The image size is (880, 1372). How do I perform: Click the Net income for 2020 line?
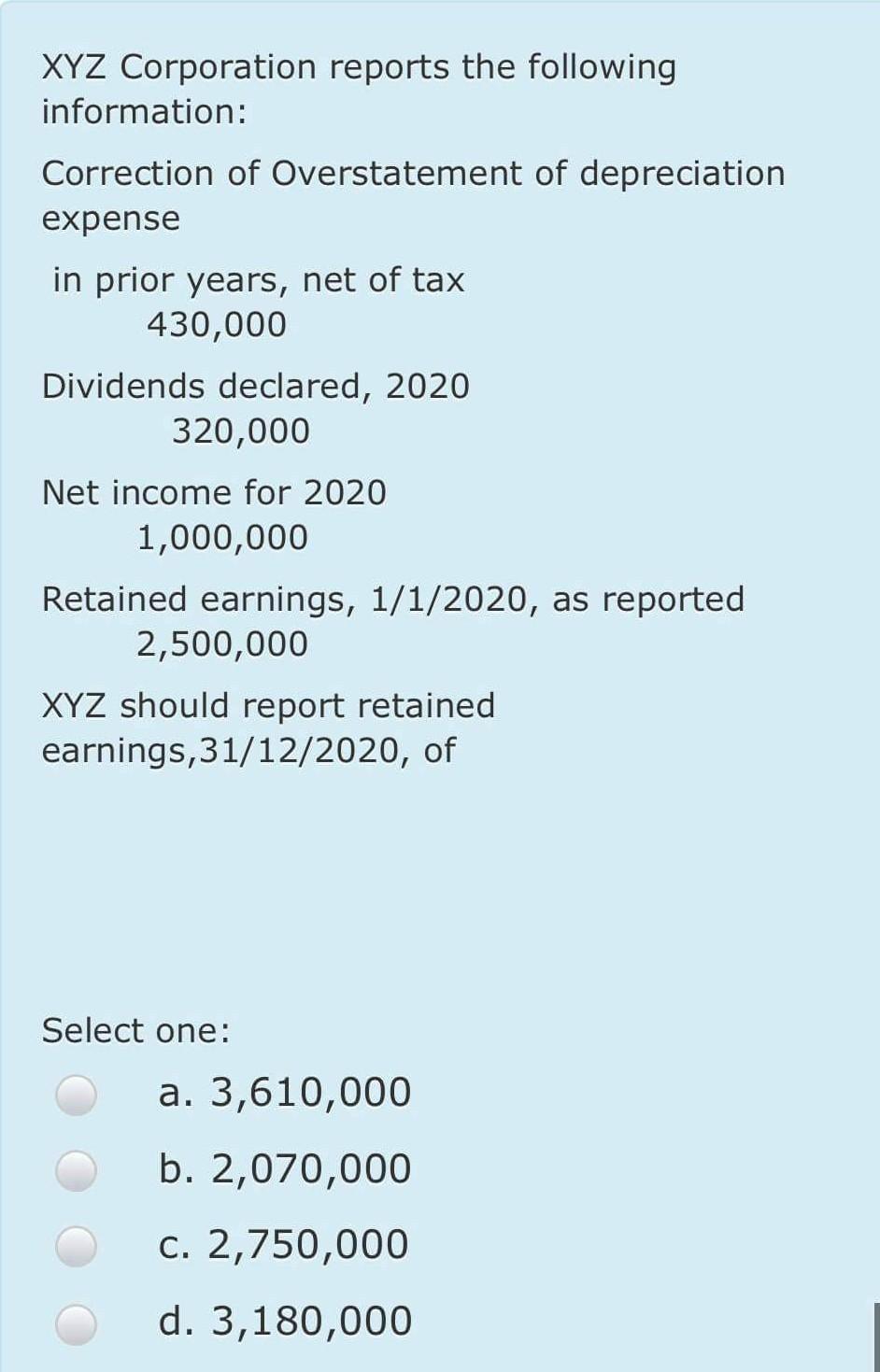(214, 493)
